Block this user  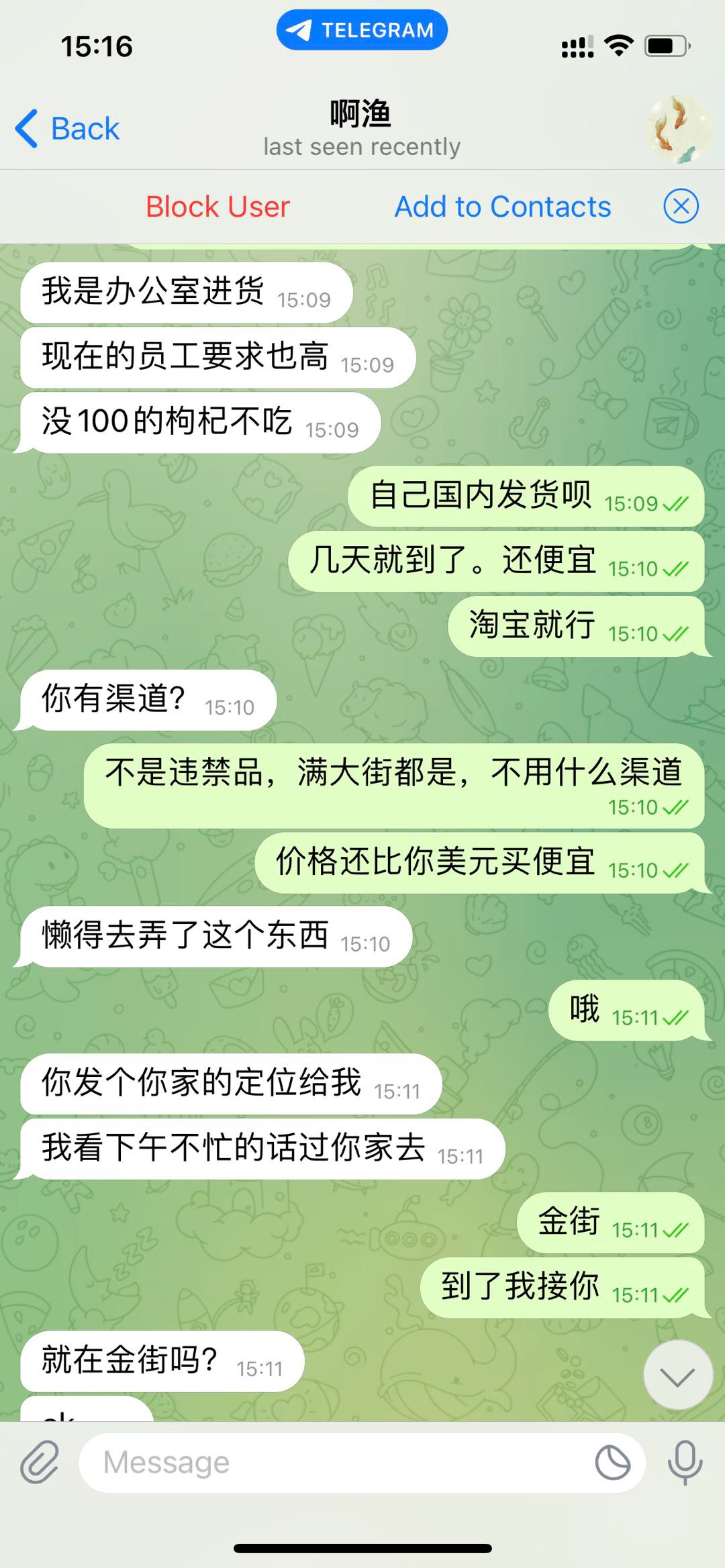217,207
